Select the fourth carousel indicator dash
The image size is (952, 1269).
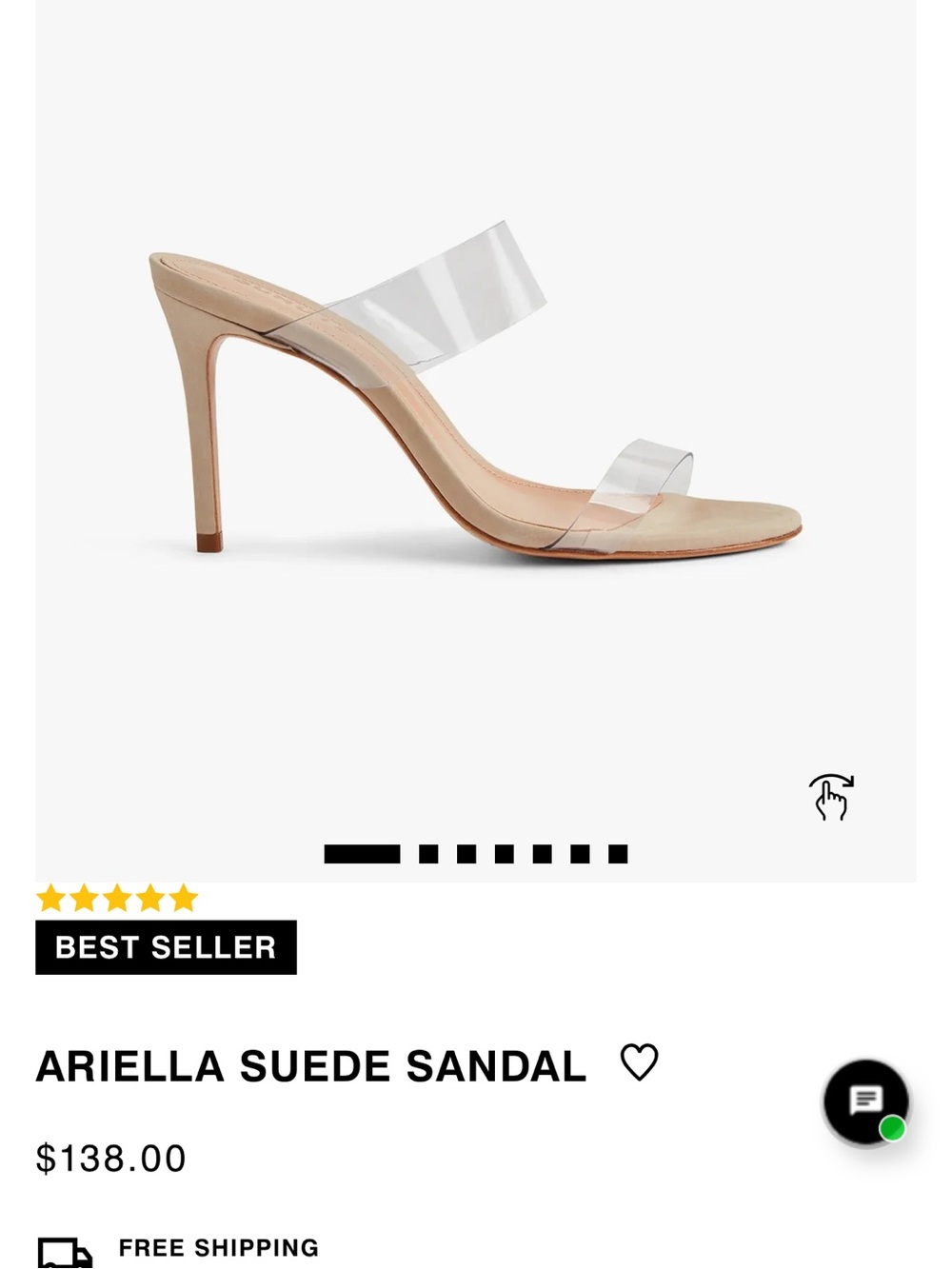tap(505, 854)
